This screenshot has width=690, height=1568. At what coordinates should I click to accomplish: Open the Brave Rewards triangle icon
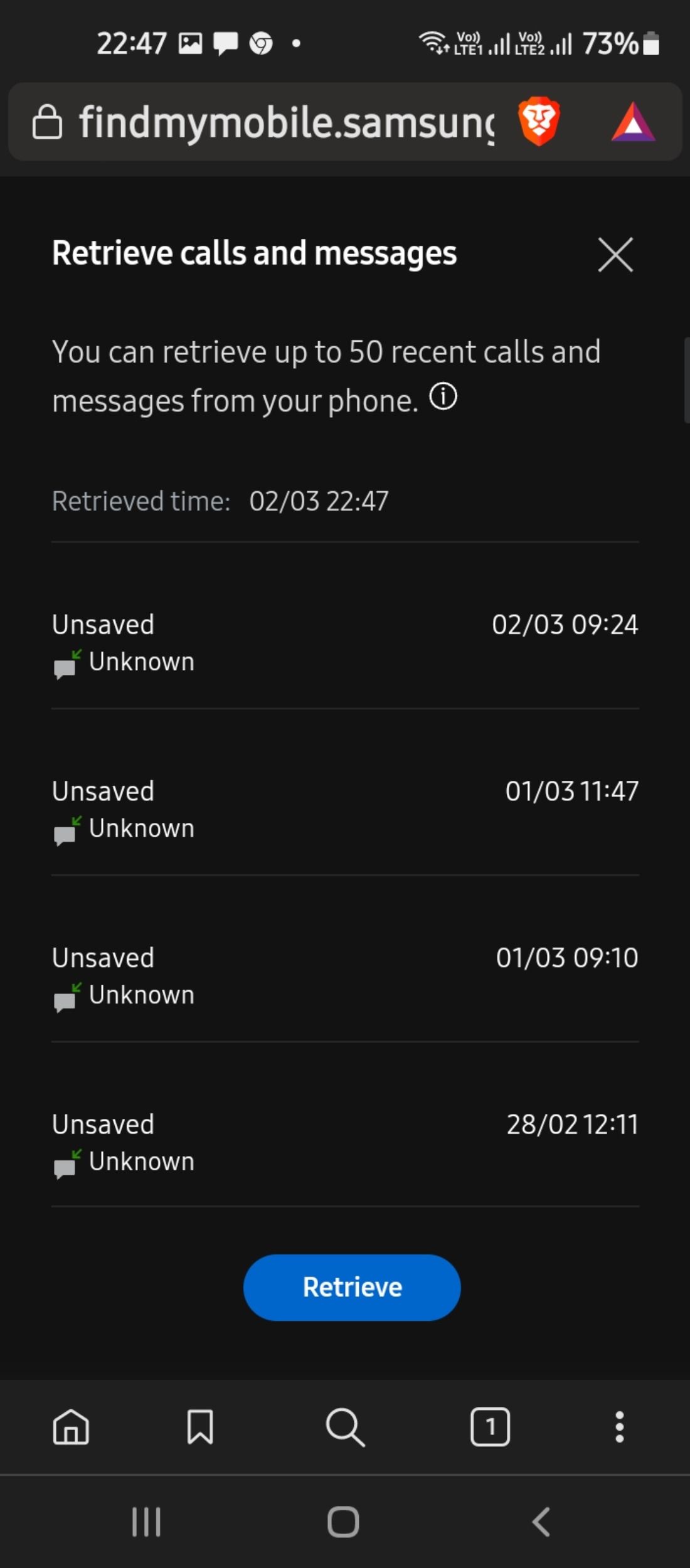click(x=633, y=122)
